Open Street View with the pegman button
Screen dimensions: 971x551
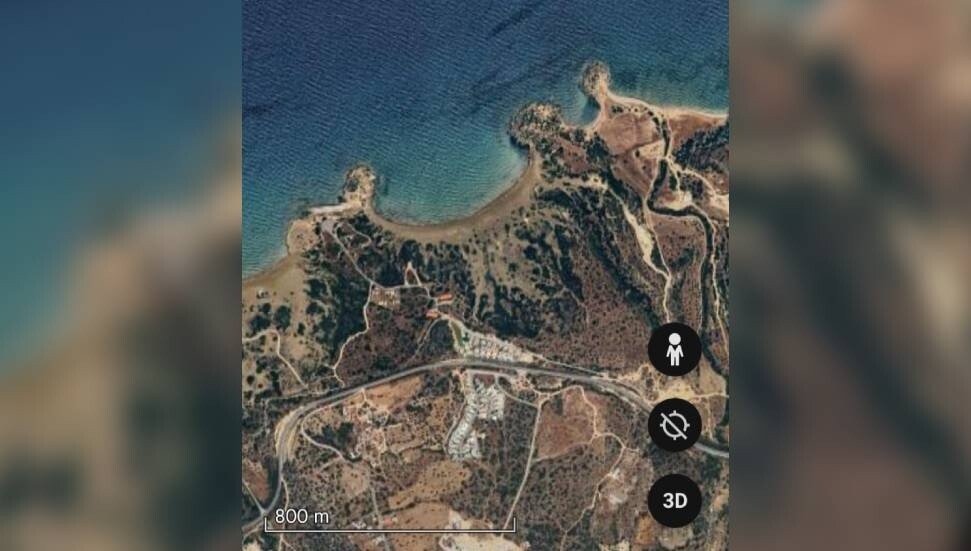tap(674, 350)
